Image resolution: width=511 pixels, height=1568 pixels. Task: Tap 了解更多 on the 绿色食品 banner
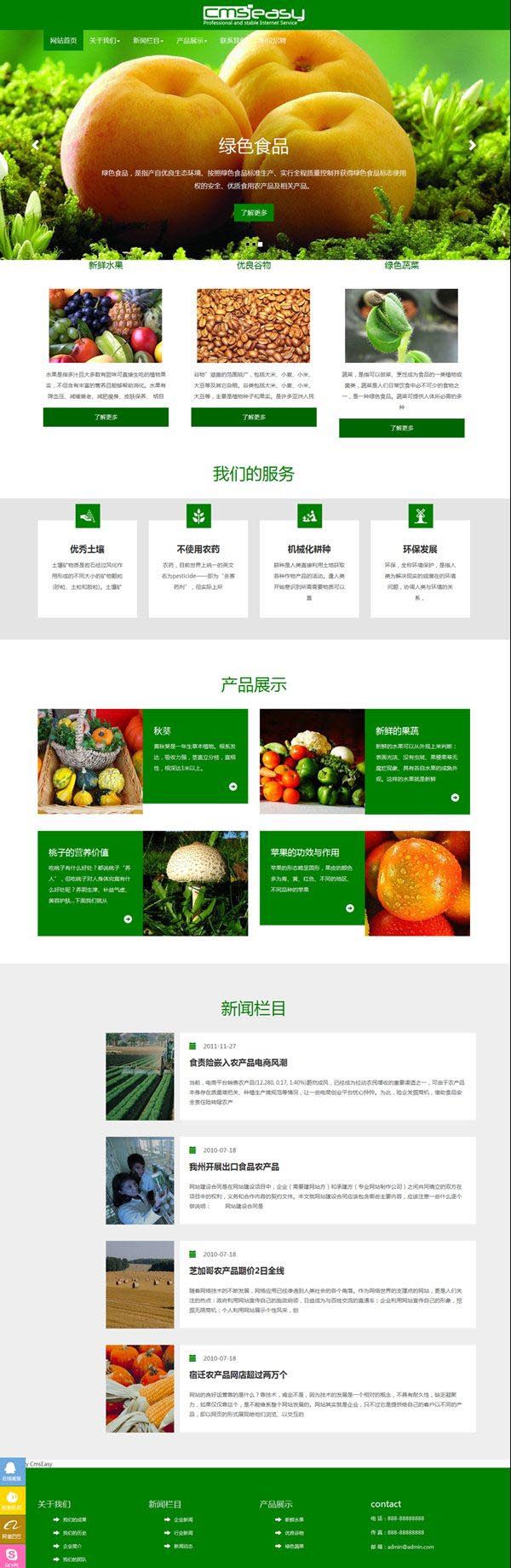(x=253, y=212)
